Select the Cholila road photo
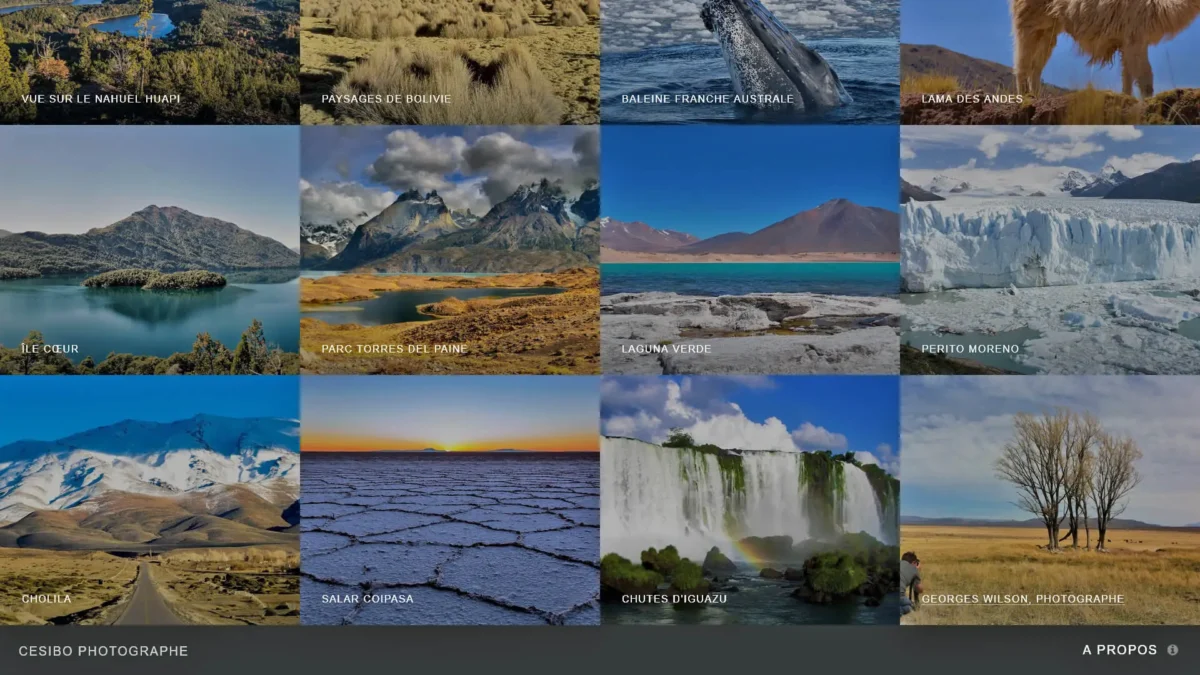 coord(150,500)
